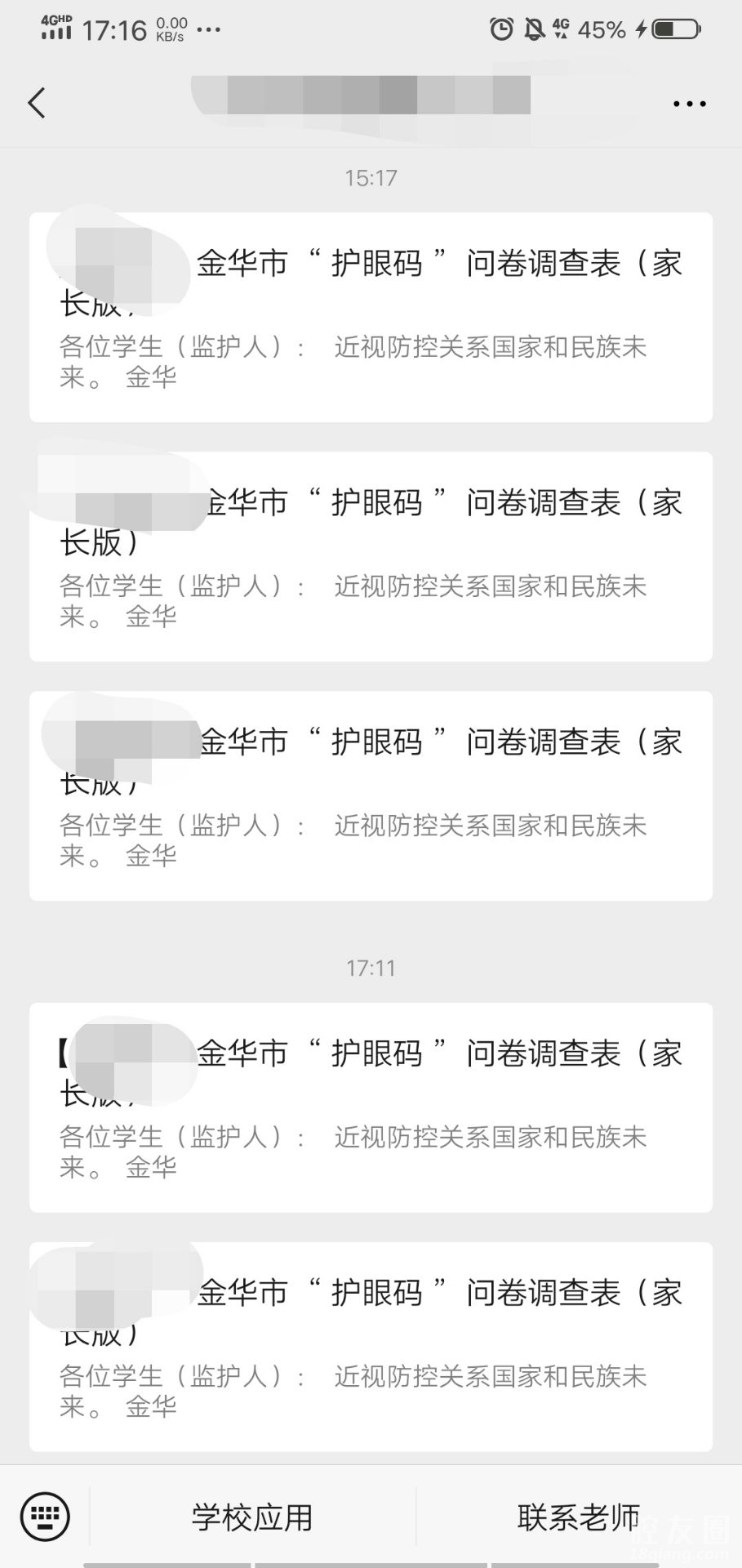Switch to keyboard input mode
This screenshot has width=742, height=1568.
[x=45, y=1517]
